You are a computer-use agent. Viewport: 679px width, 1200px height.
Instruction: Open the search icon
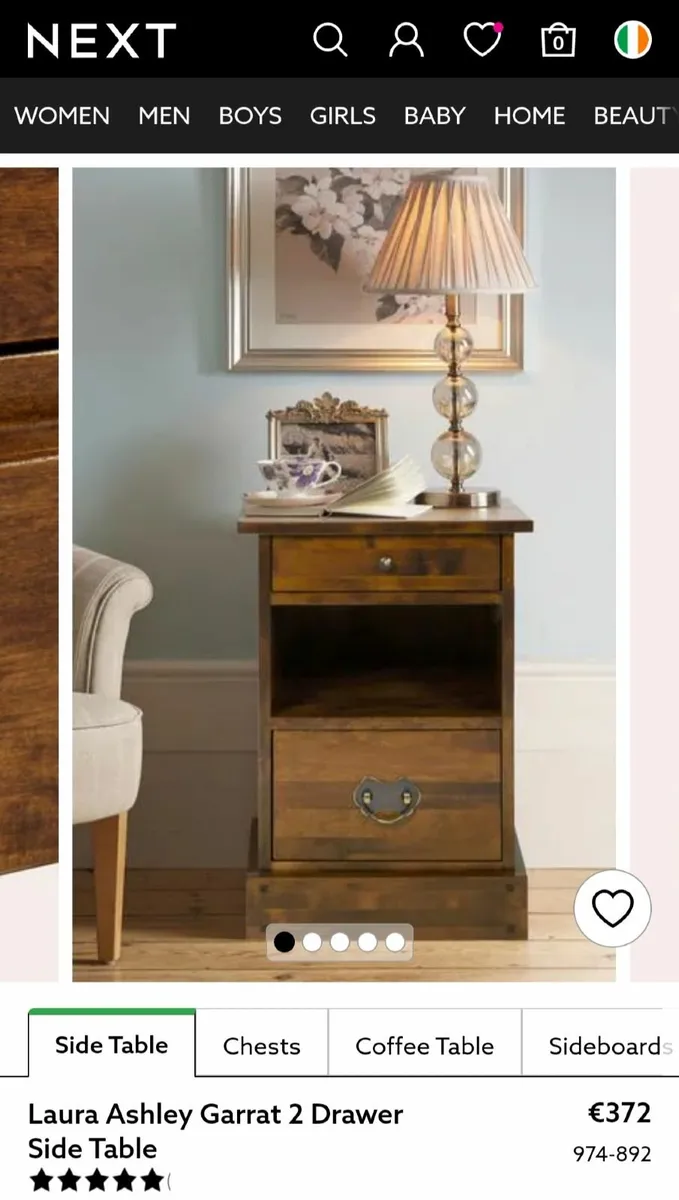coord(330,41)
